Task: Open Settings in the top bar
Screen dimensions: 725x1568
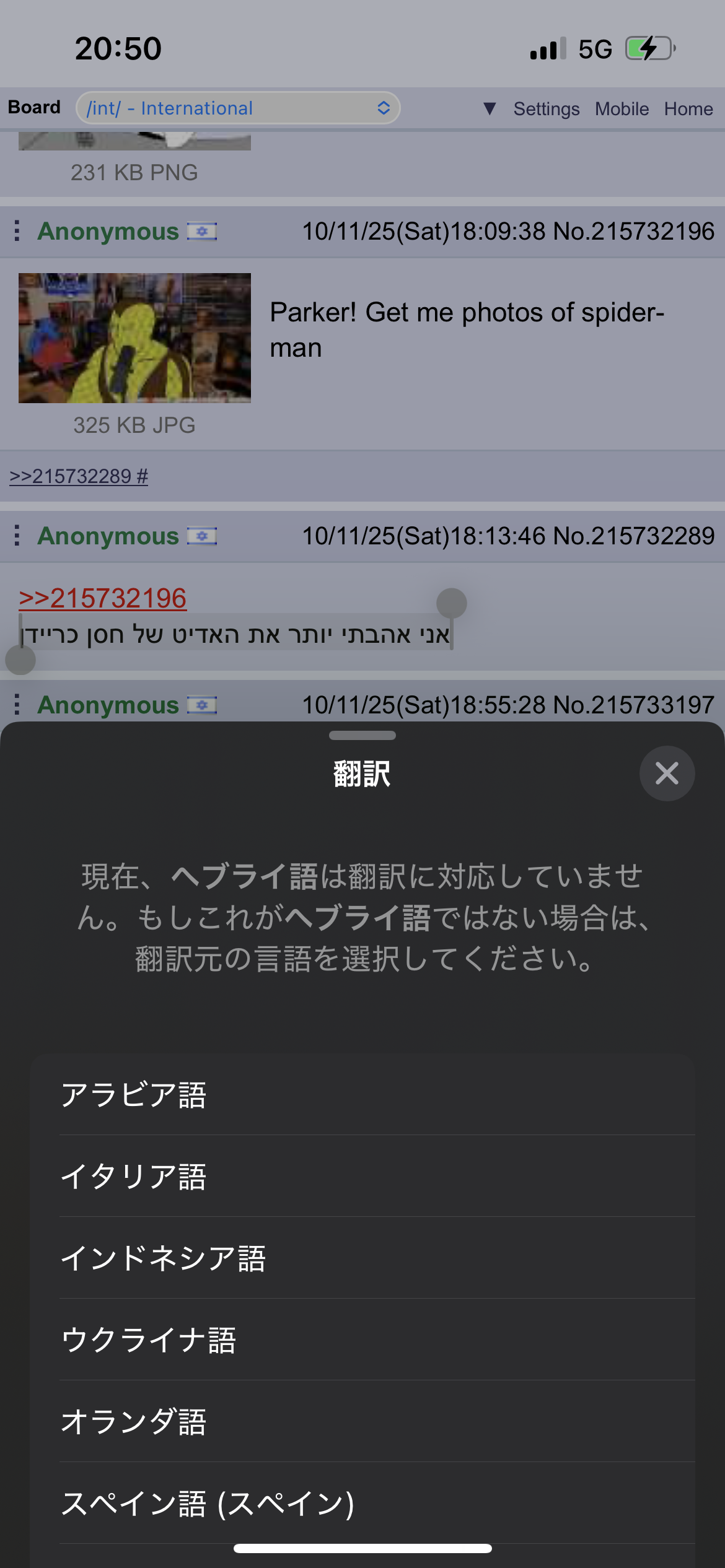Action: tap(546, 109)
